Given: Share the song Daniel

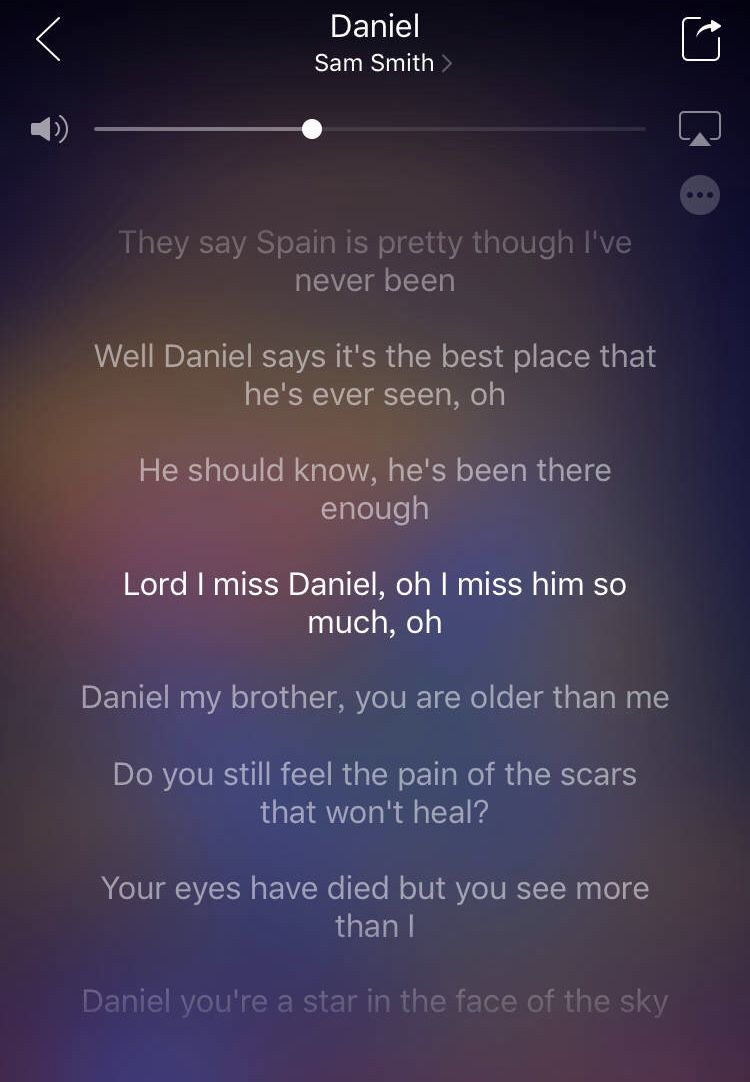Looking at the screenshot, I should tap(700, 40).
